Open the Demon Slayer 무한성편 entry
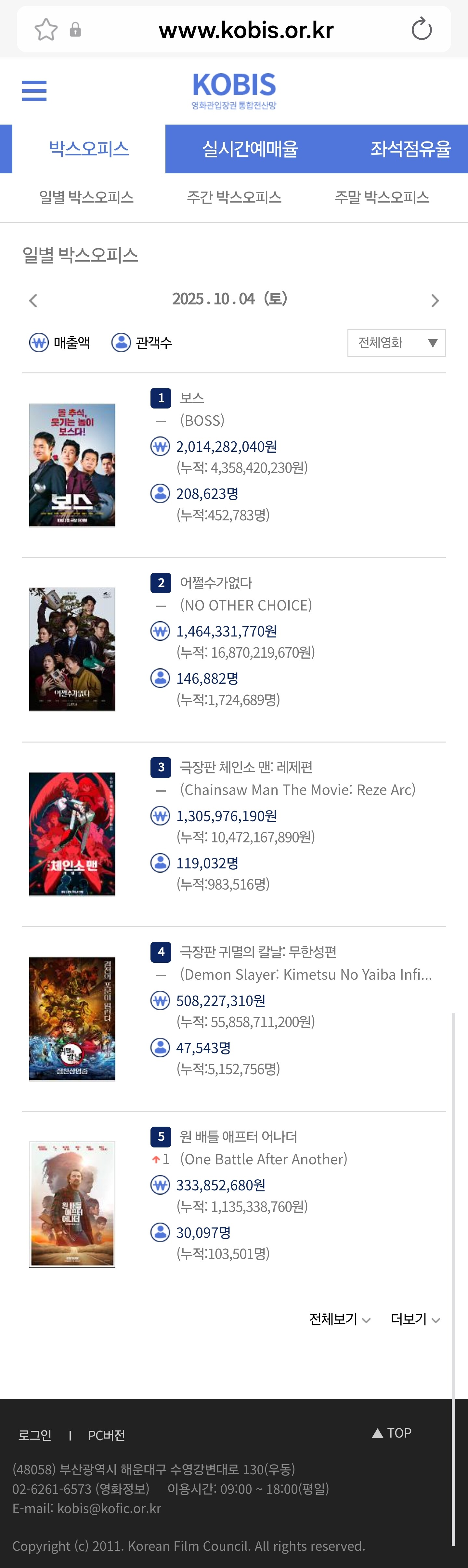 click(x=234, y=1018)
